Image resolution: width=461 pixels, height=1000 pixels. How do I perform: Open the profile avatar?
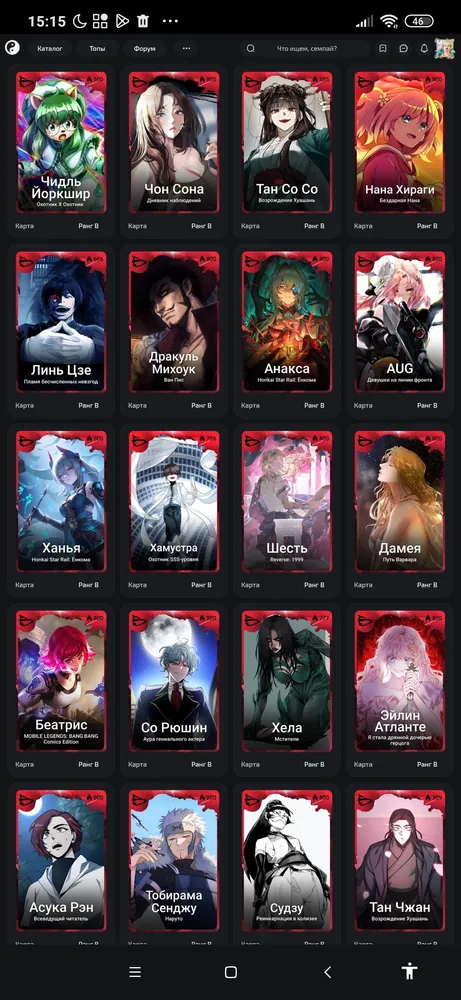tap(444, 48)
